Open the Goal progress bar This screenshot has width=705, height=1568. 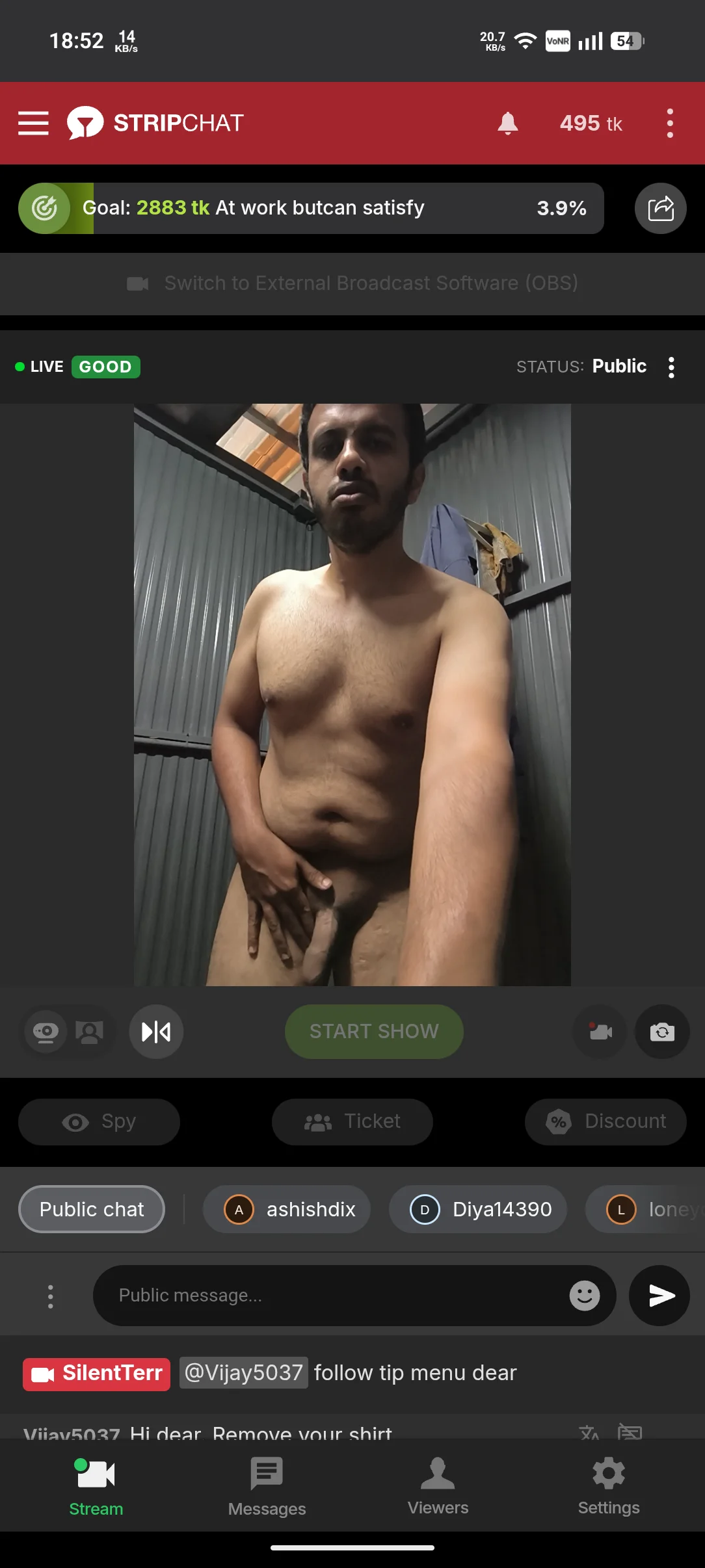[311, 208]
